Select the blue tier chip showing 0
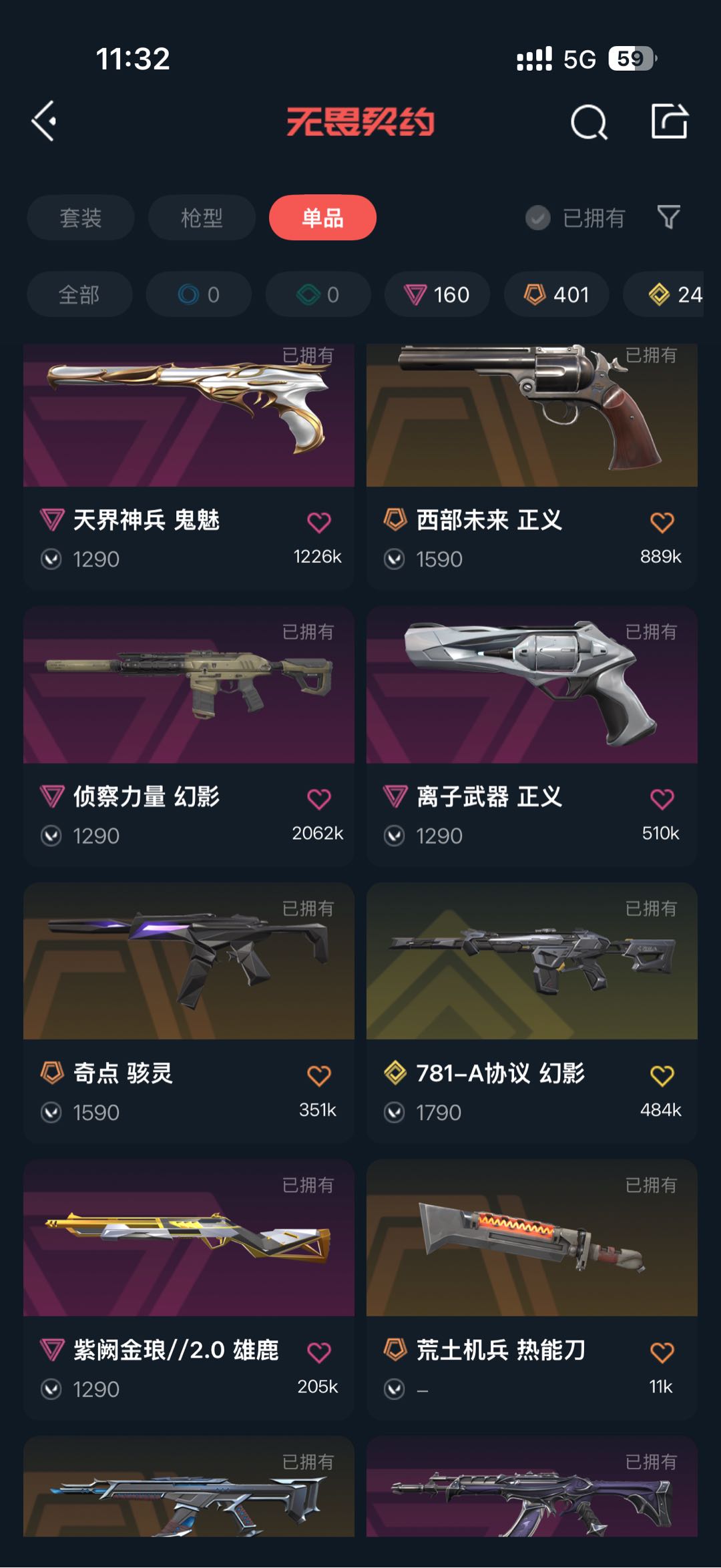 [x=199, y=294]
